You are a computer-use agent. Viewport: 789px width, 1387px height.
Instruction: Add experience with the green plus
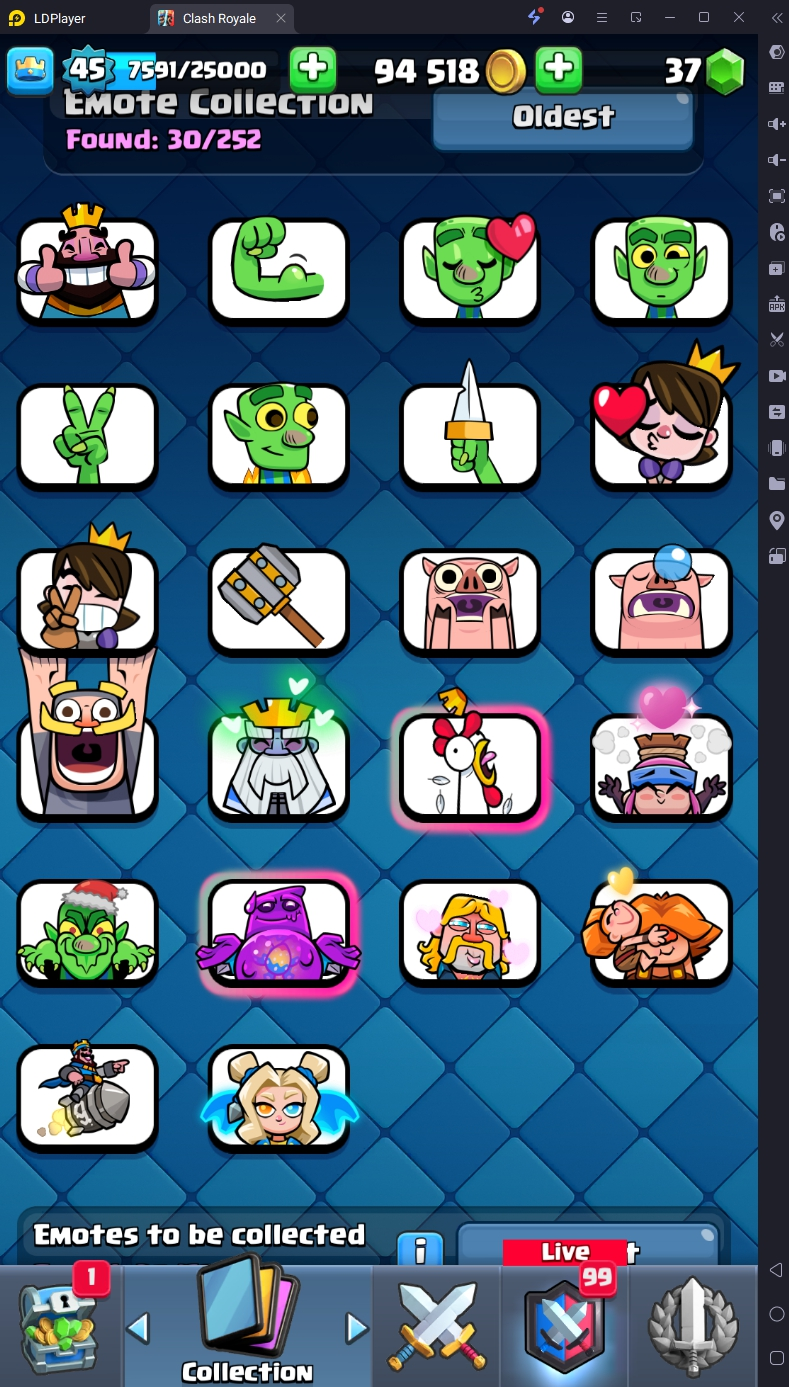pyautogui.click(x=313, y=70)
